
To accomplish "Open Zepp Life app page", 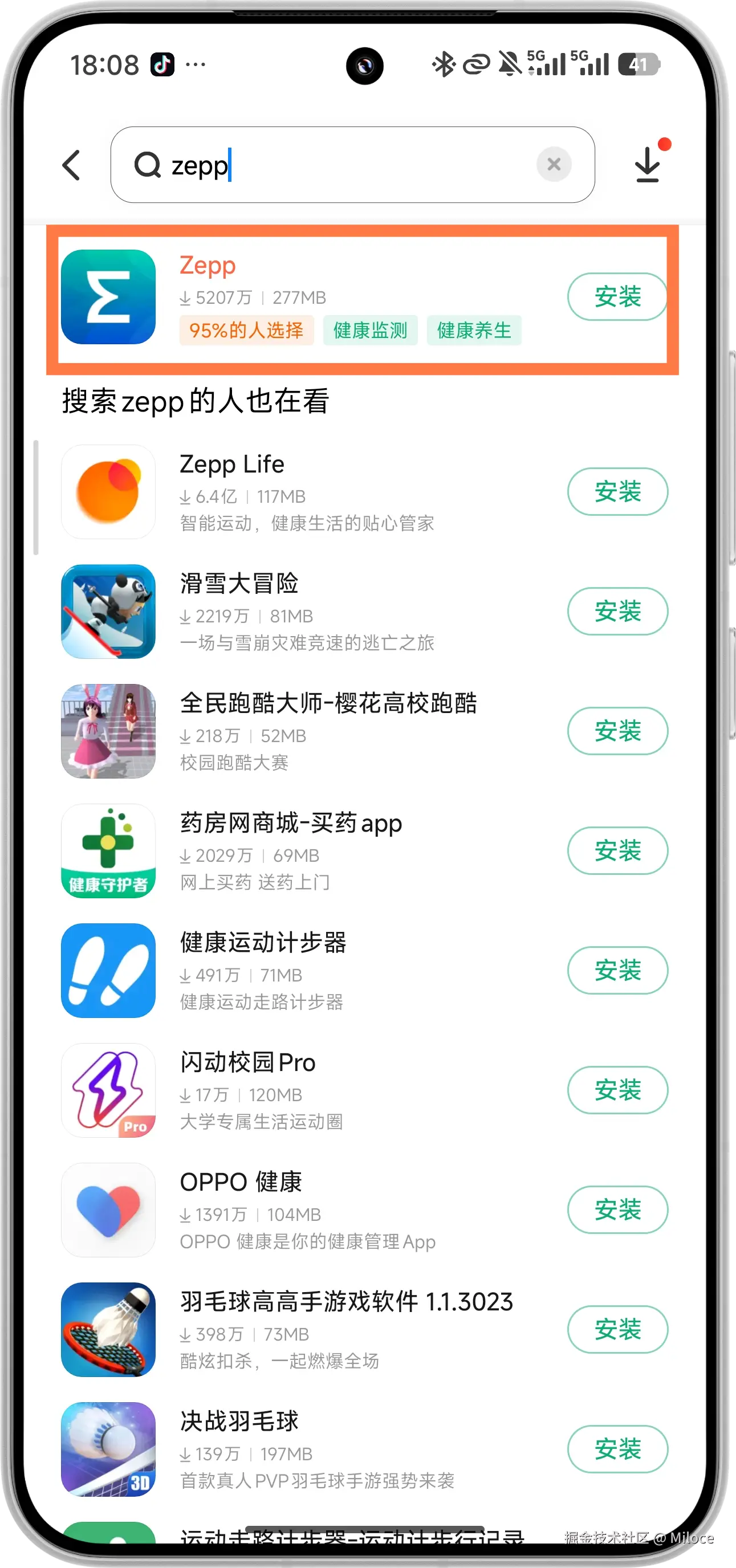I will 231,465.
